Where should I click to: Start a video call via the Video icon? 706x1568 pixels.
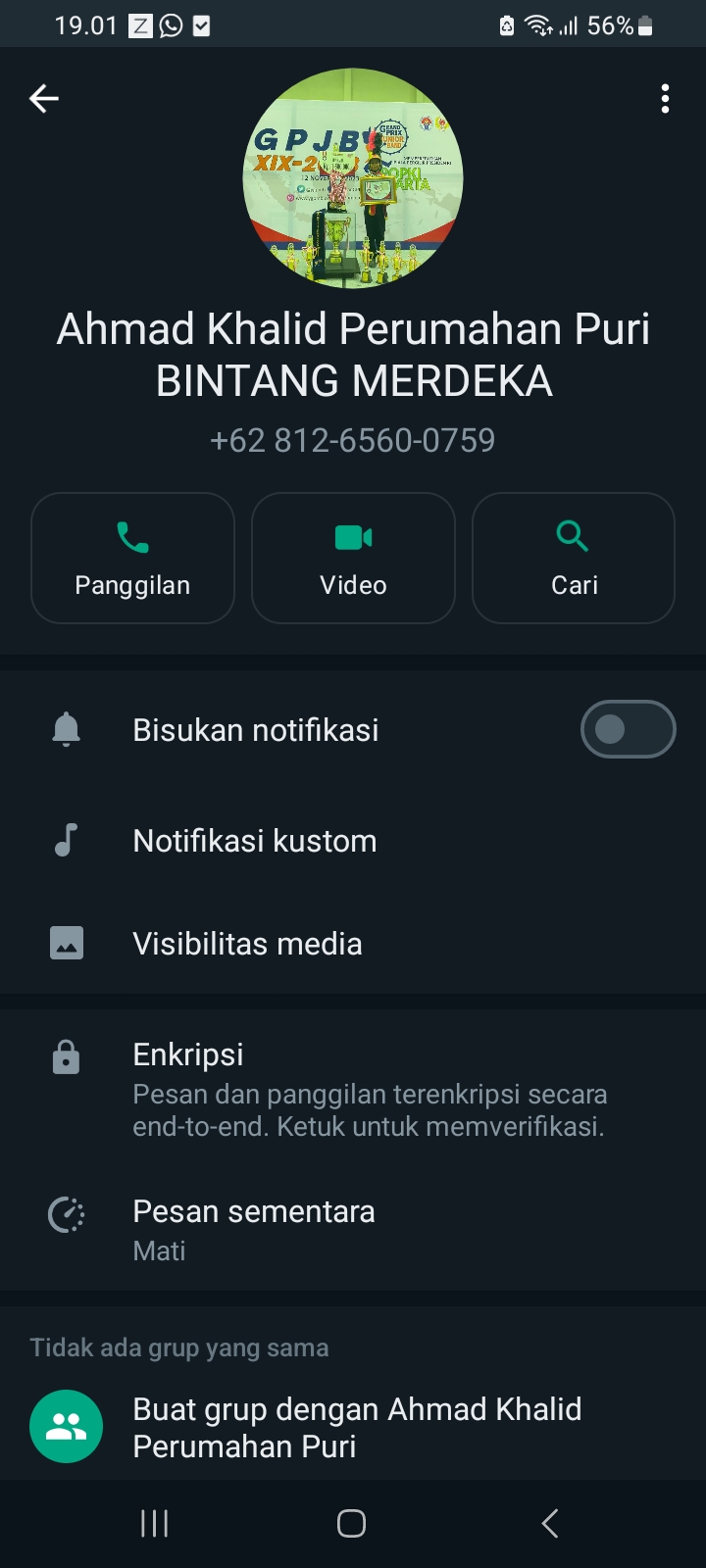[353, 536]
